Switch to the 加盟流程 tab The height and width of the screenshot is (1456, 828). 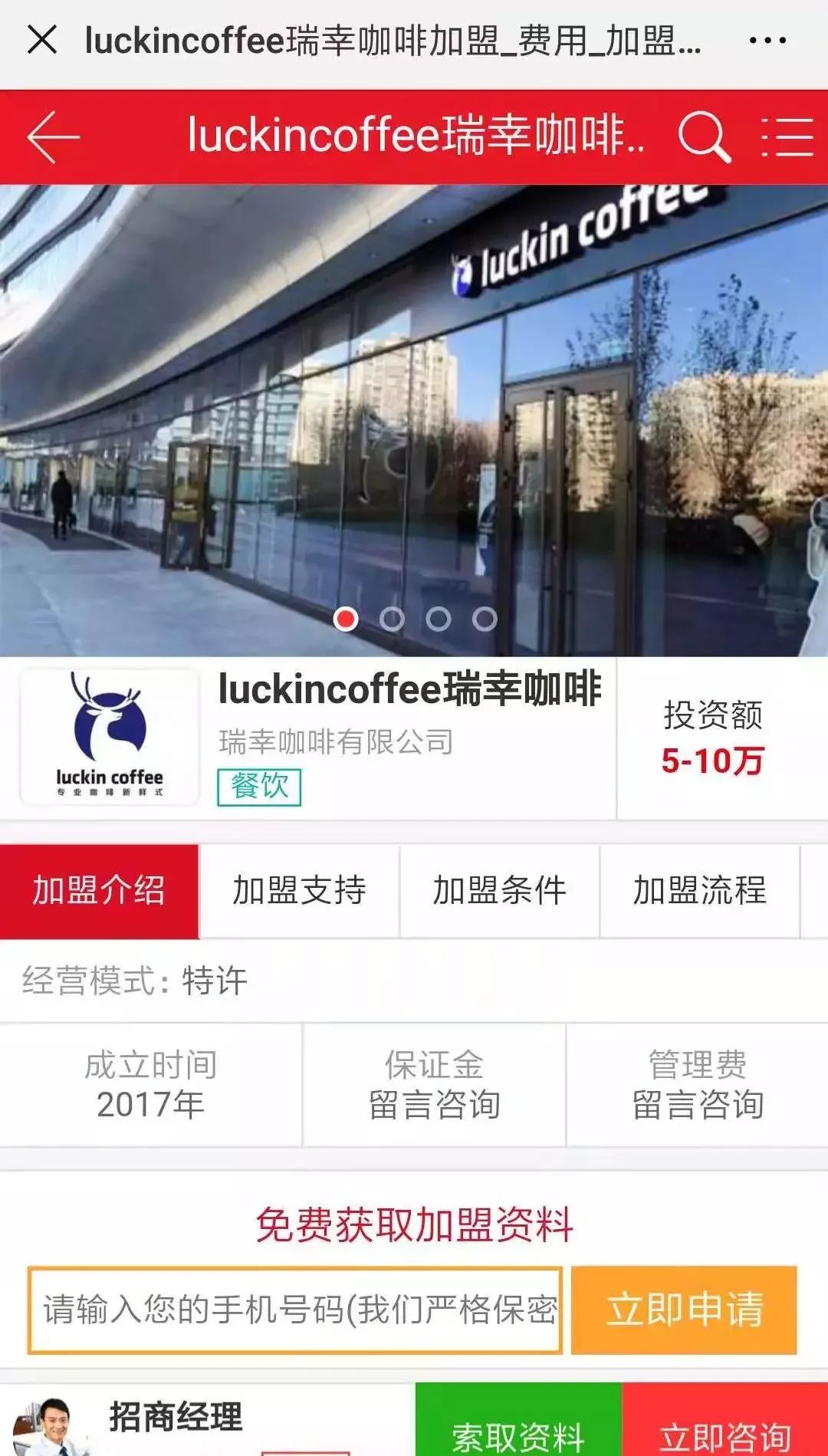pos(699,891)
